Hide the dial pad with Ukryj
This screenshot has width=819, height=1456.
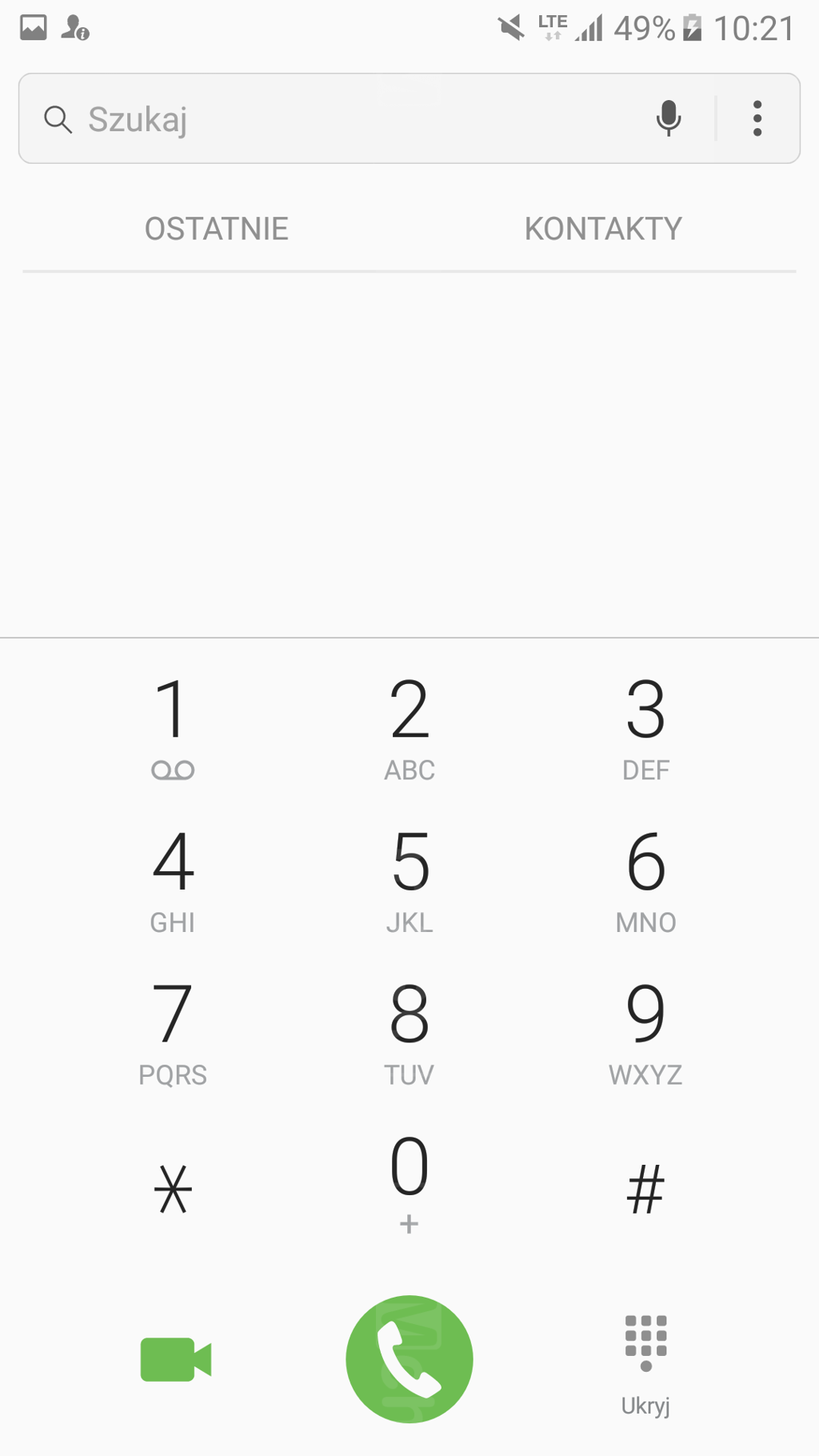(645, 1364)
